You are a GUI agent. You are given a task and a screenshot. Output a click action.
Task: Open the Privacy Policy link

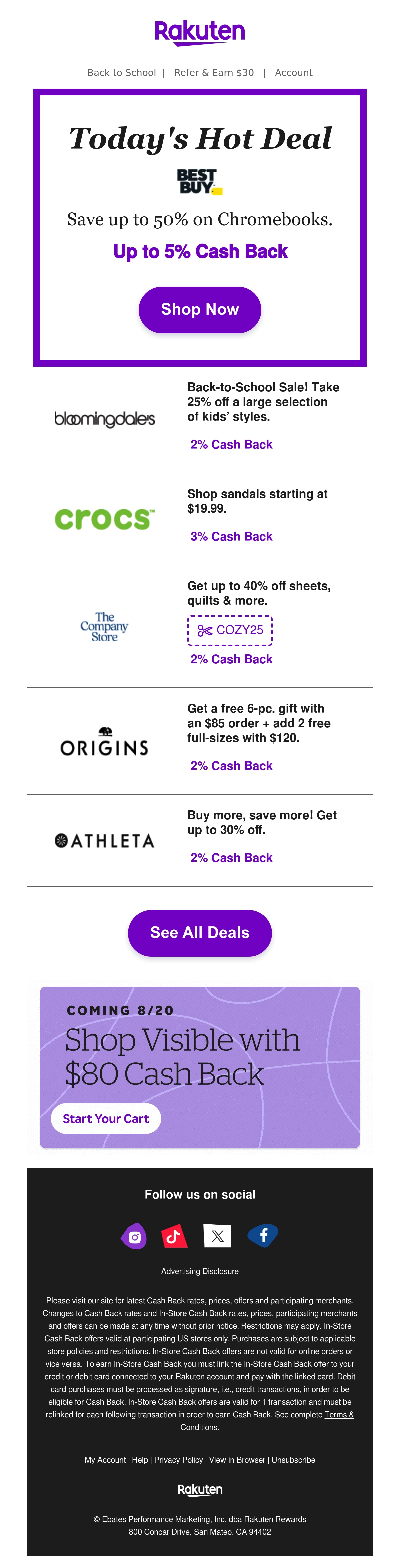coord(178,1460)
